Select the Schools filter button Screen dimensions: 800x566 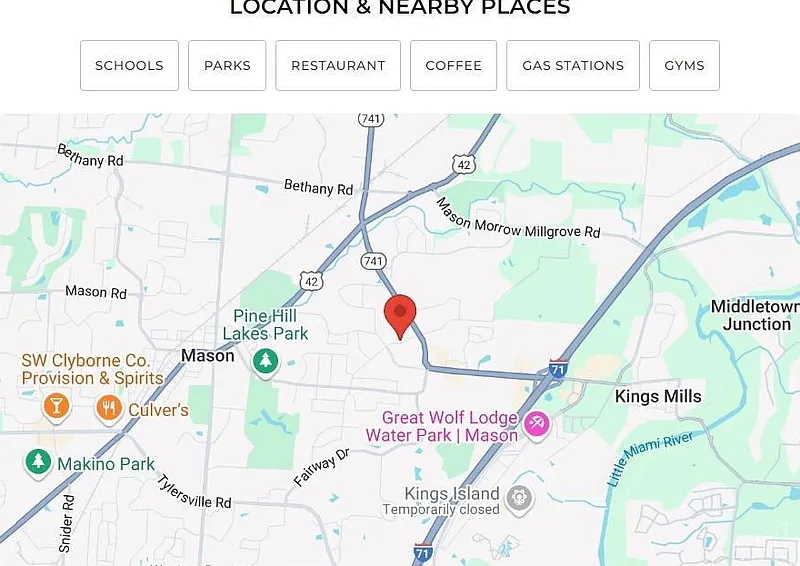tap(129, 66)
